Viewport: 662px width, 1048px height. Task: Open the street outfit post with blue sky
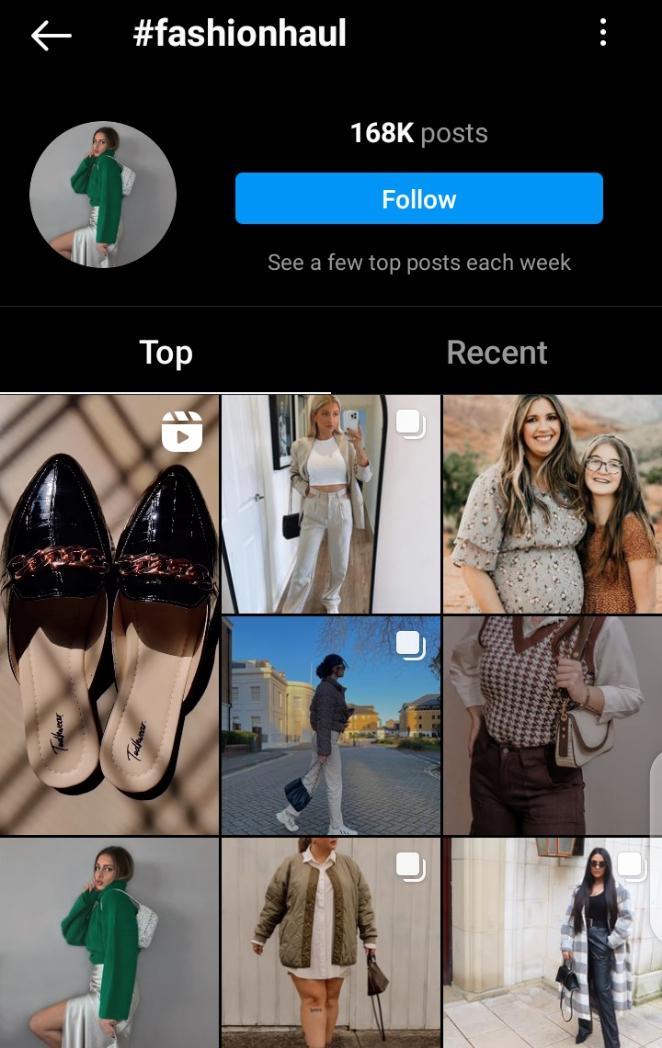[330, 725]
